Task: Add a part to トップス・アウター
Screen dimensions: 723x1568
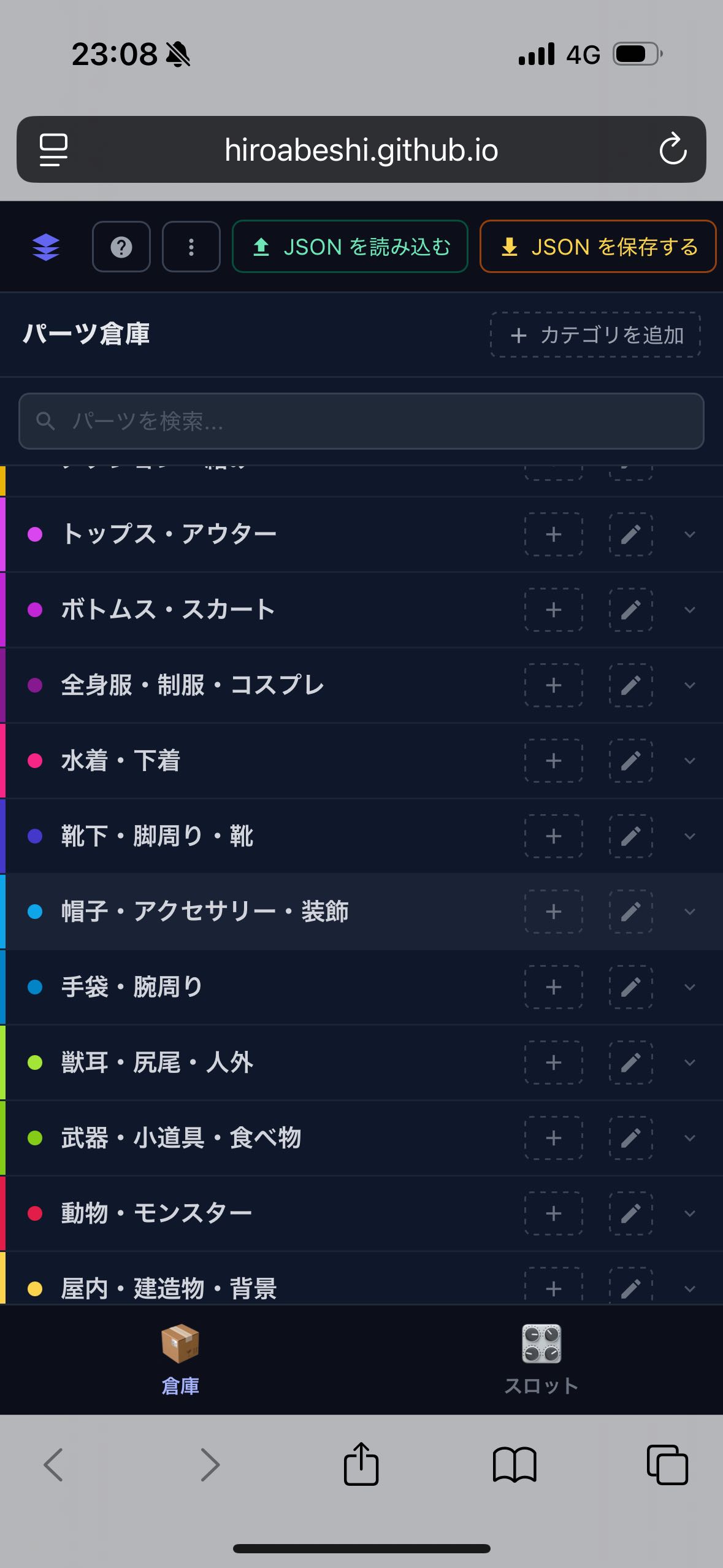Action: [x=554, y=534]
